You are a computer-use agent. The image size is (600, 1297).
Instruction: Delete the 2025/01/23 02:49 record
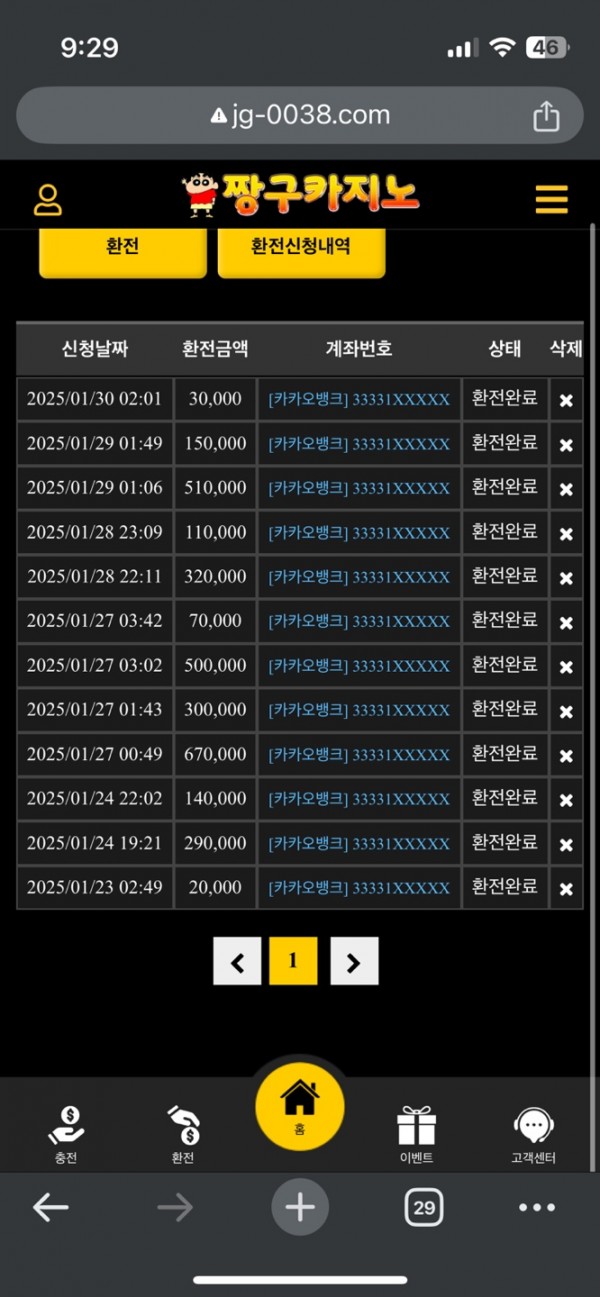coord(566,889)
